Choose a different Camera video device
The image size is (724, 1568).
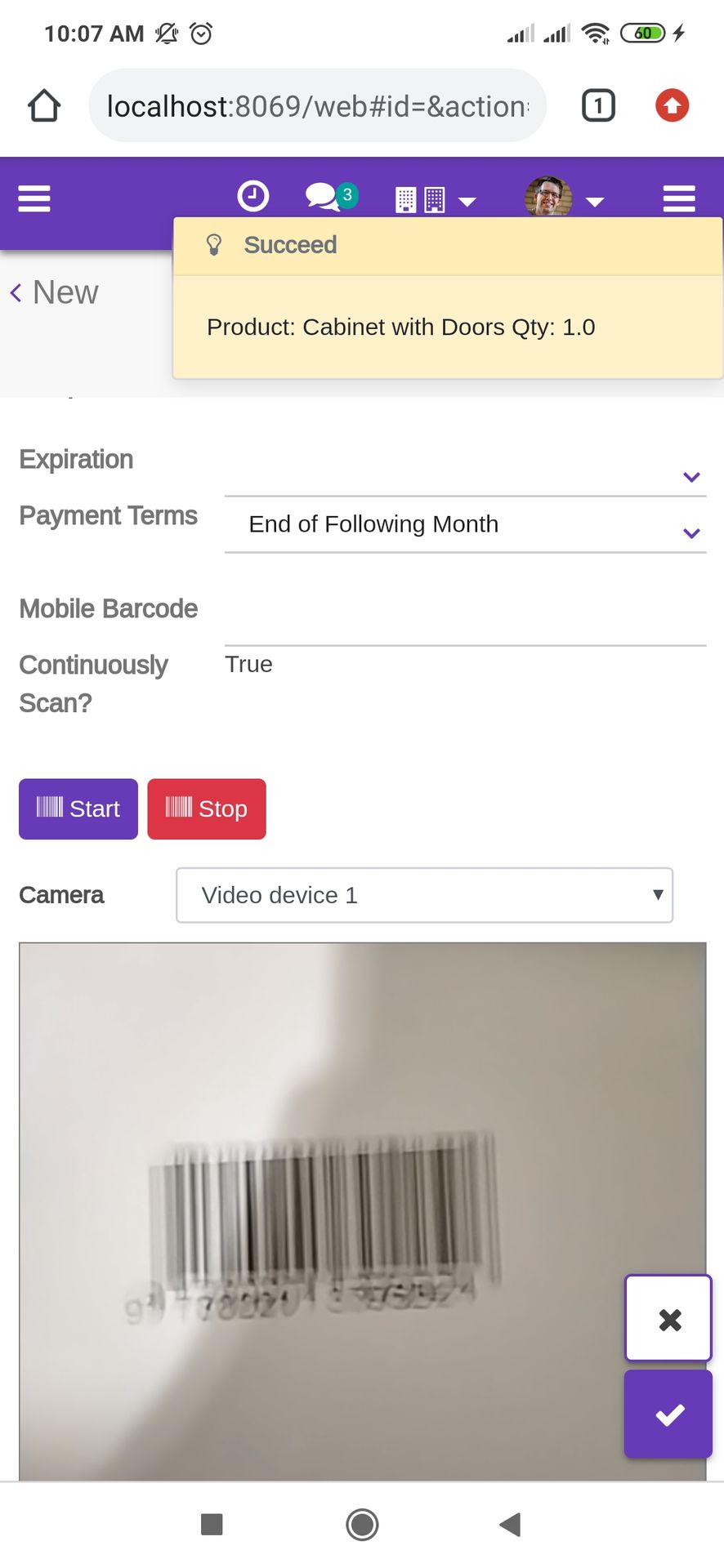point(425,895)
